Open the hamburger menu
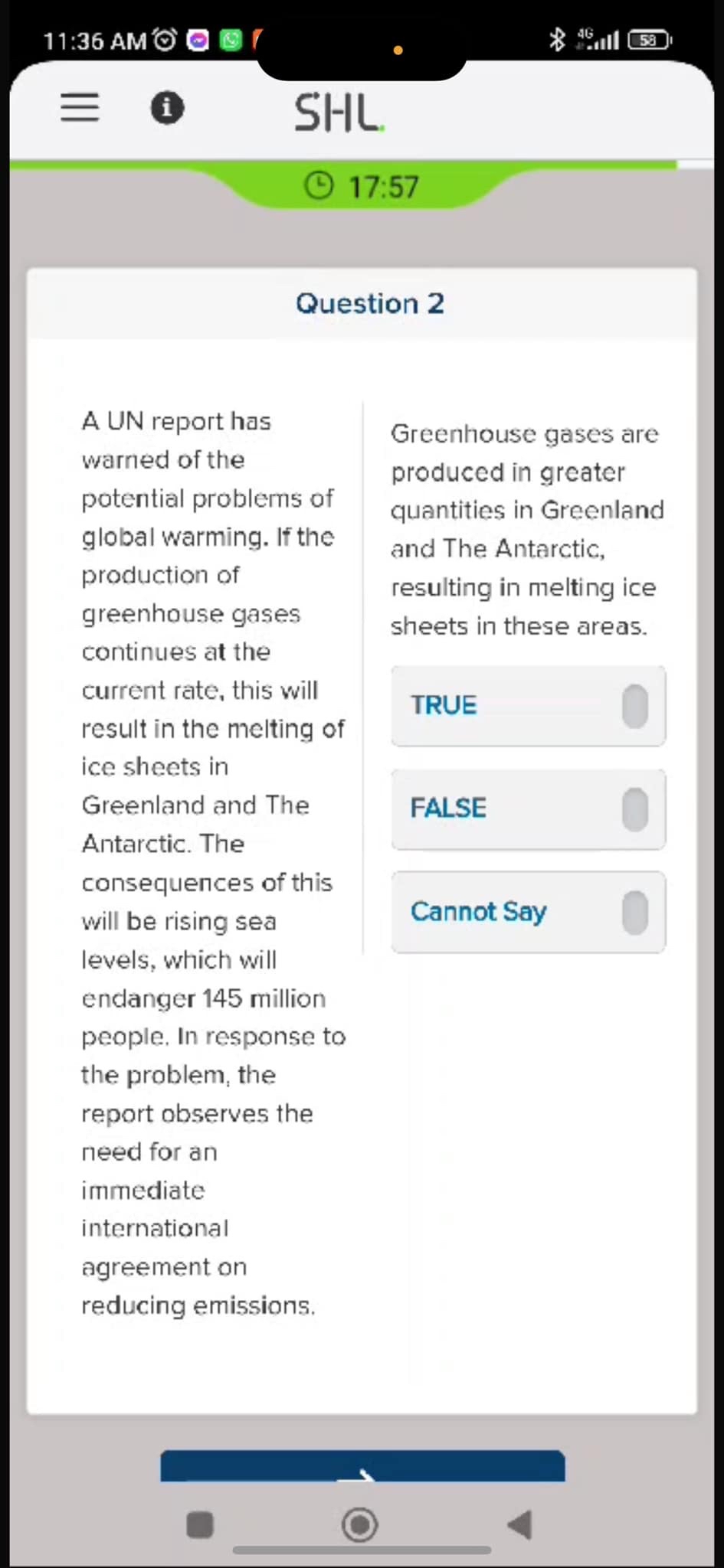Image resolution: width=724 pixels, height=1568 pixels. (80, 107)
